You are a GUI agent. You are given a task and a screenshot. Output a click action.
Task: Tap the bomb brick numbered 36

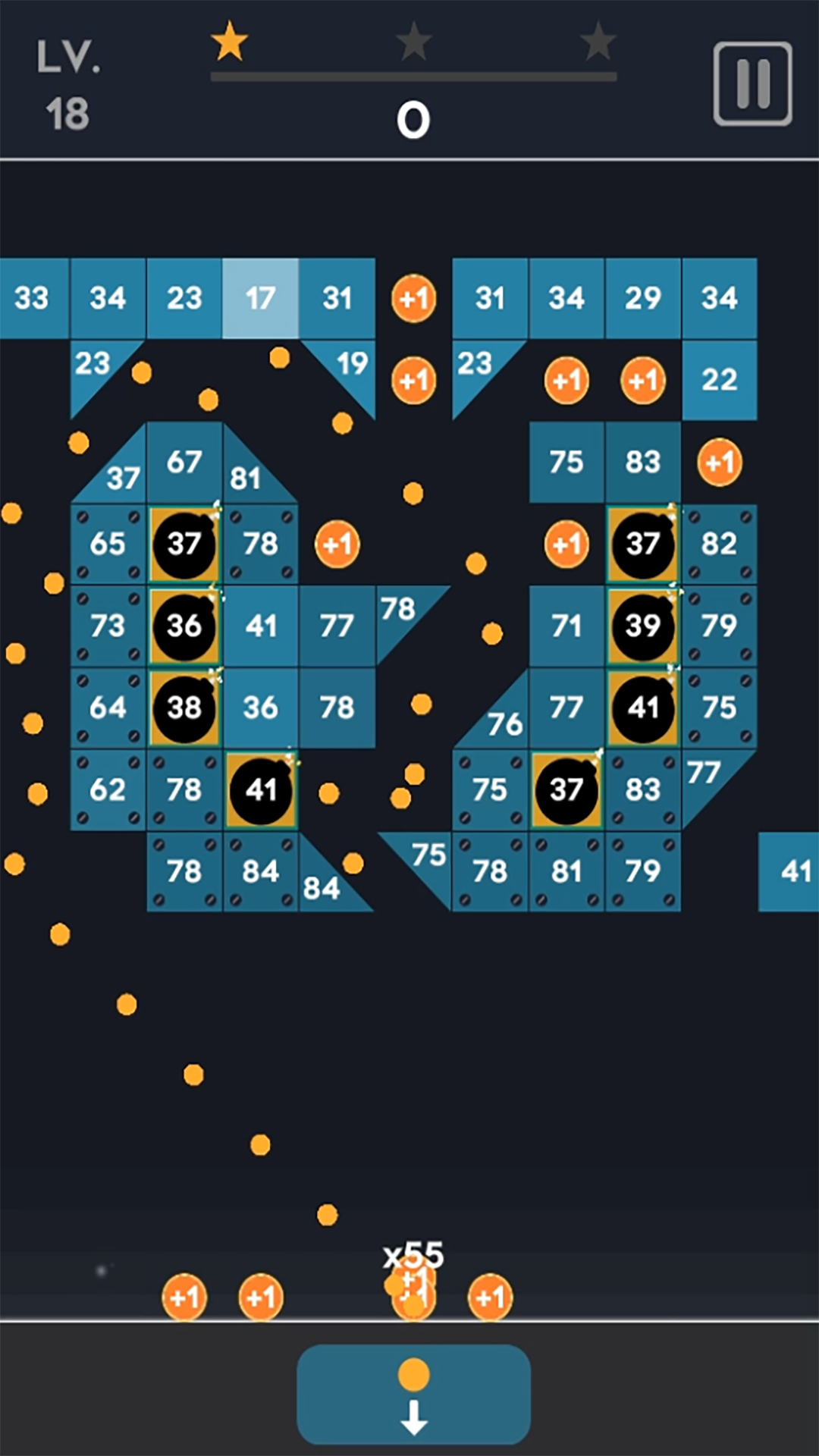coord(185,626)
